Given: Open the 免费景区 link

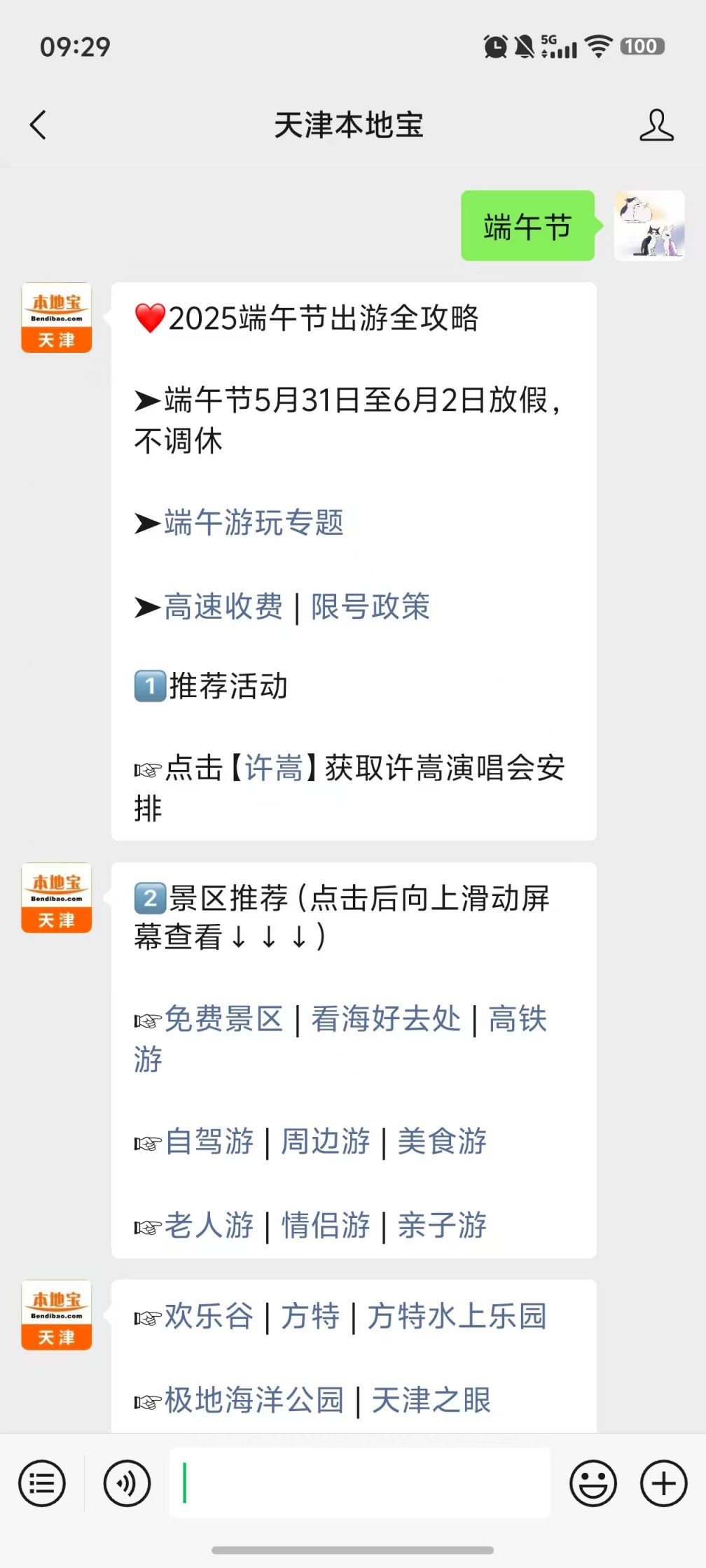Looking at the screenshot, I should 223,1018.
